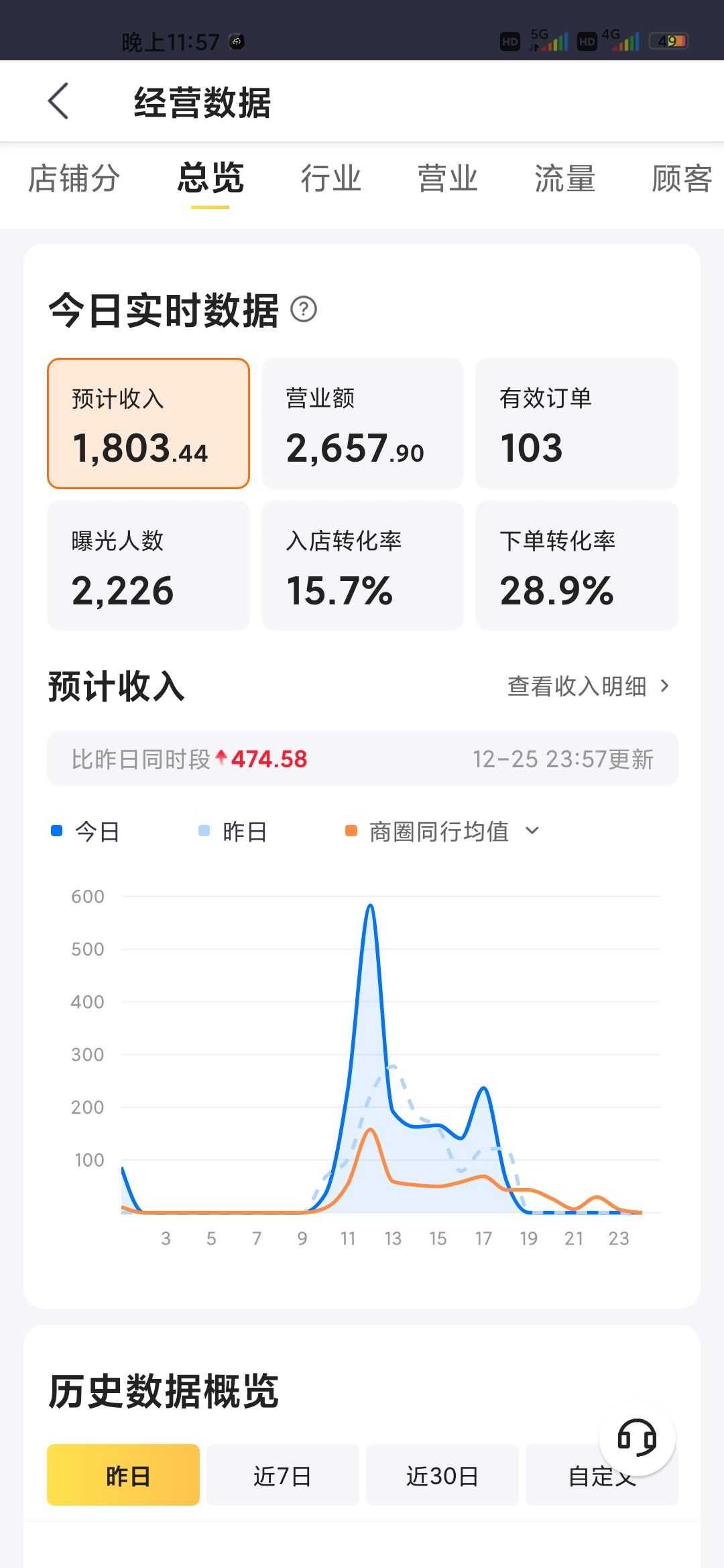The width and height of the screenshot is (724, 1568).
Task: Expand the 商圈同行均值 dropdown
Action: [442, 832]
